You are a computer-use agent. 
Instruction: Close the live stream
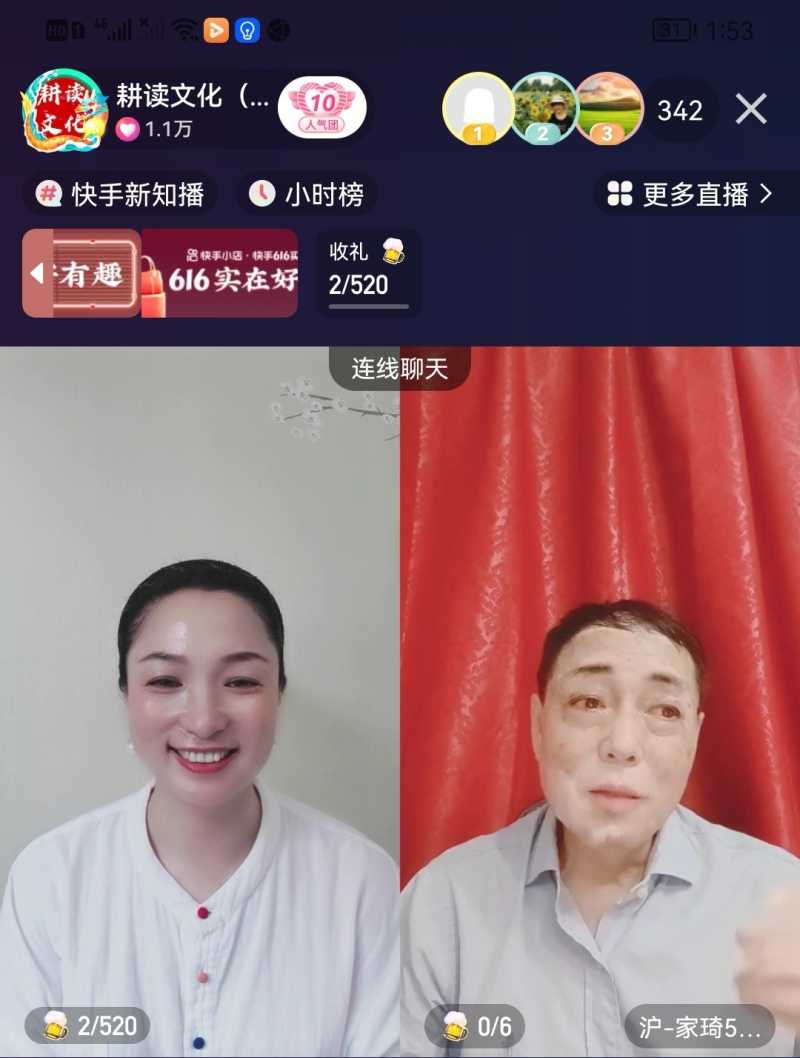coord(751,109)
